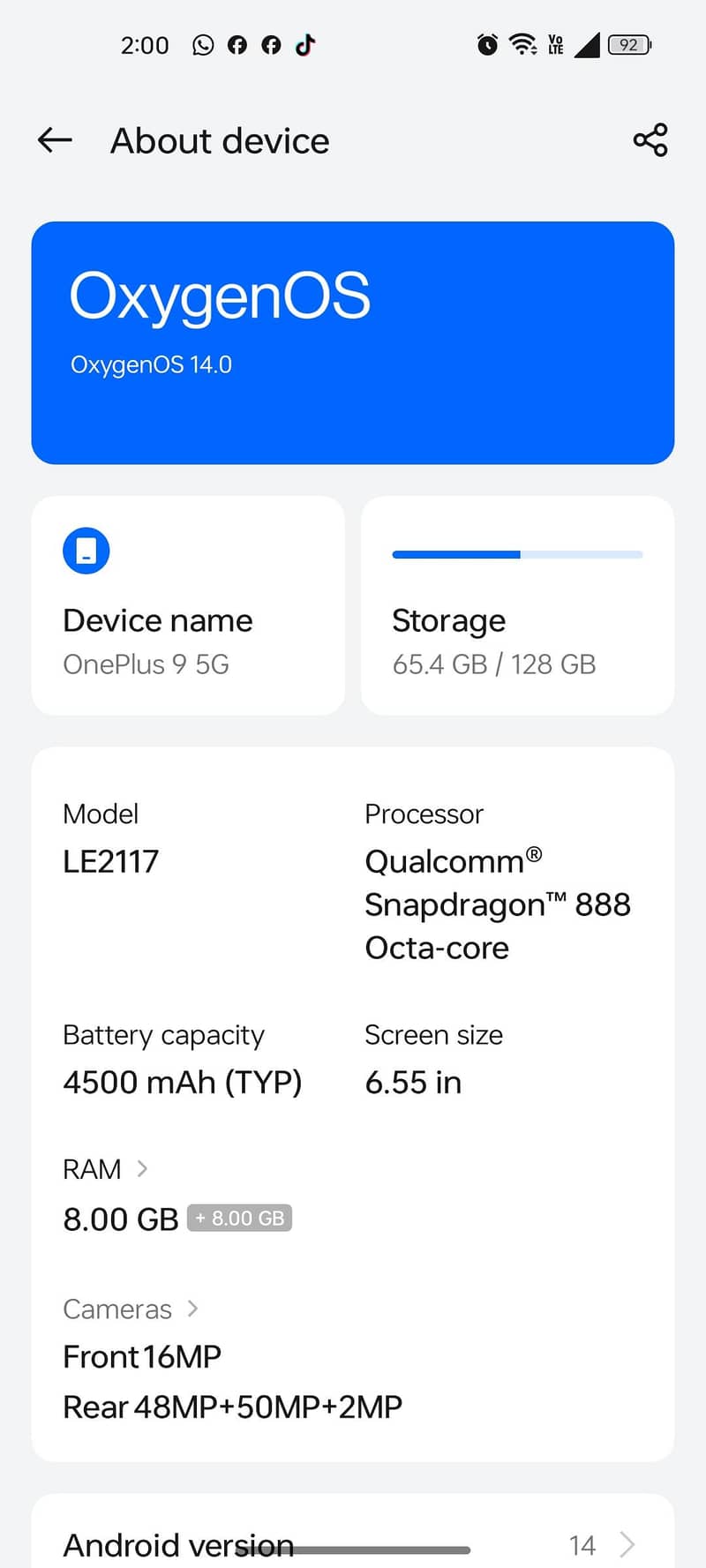The height and width of the screenshot is (1568, 706).
Task: Expand the RAM section
Action: 106,1168
